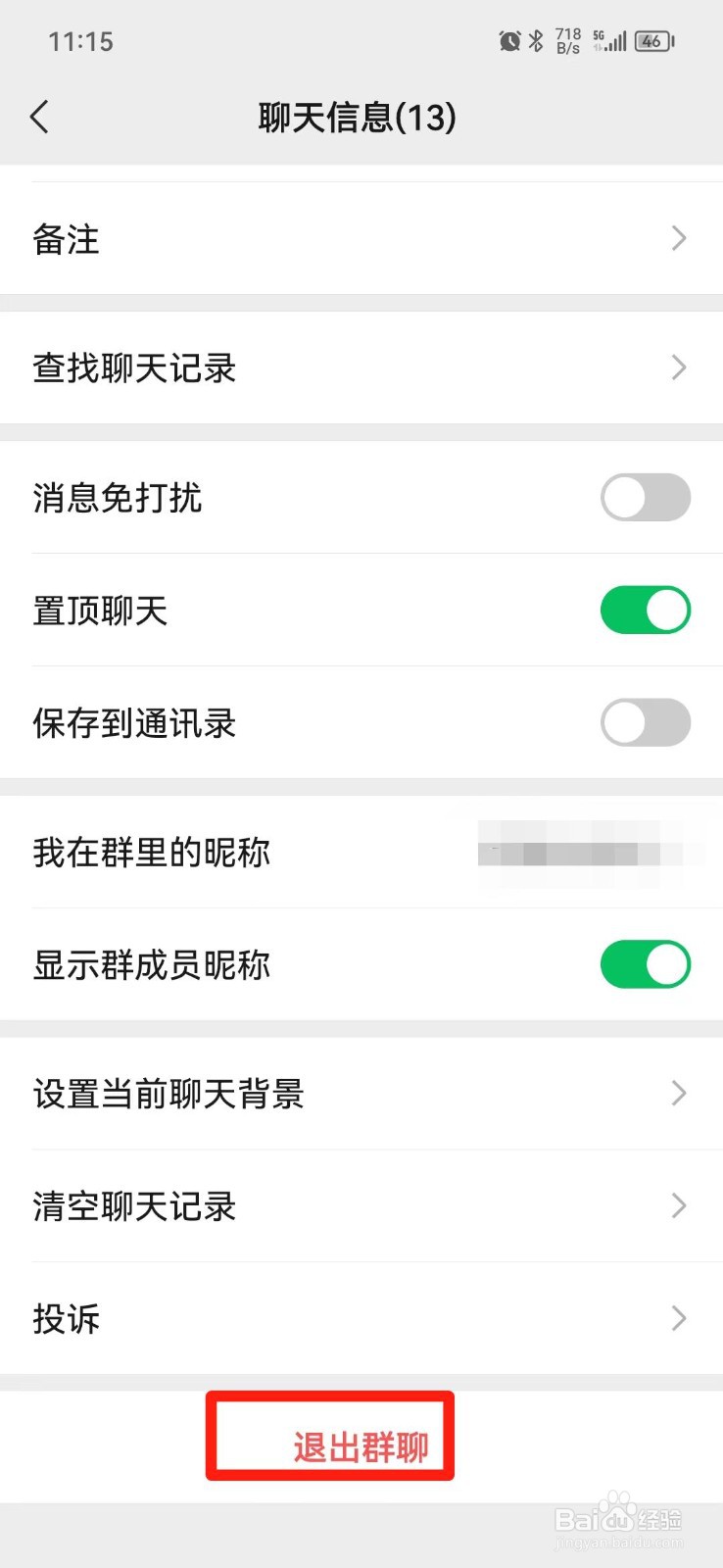This screenshot has width=723, height=1568.
Task: Tap the network speed indicator showing 718 B/s
Action: pos(568,40)
